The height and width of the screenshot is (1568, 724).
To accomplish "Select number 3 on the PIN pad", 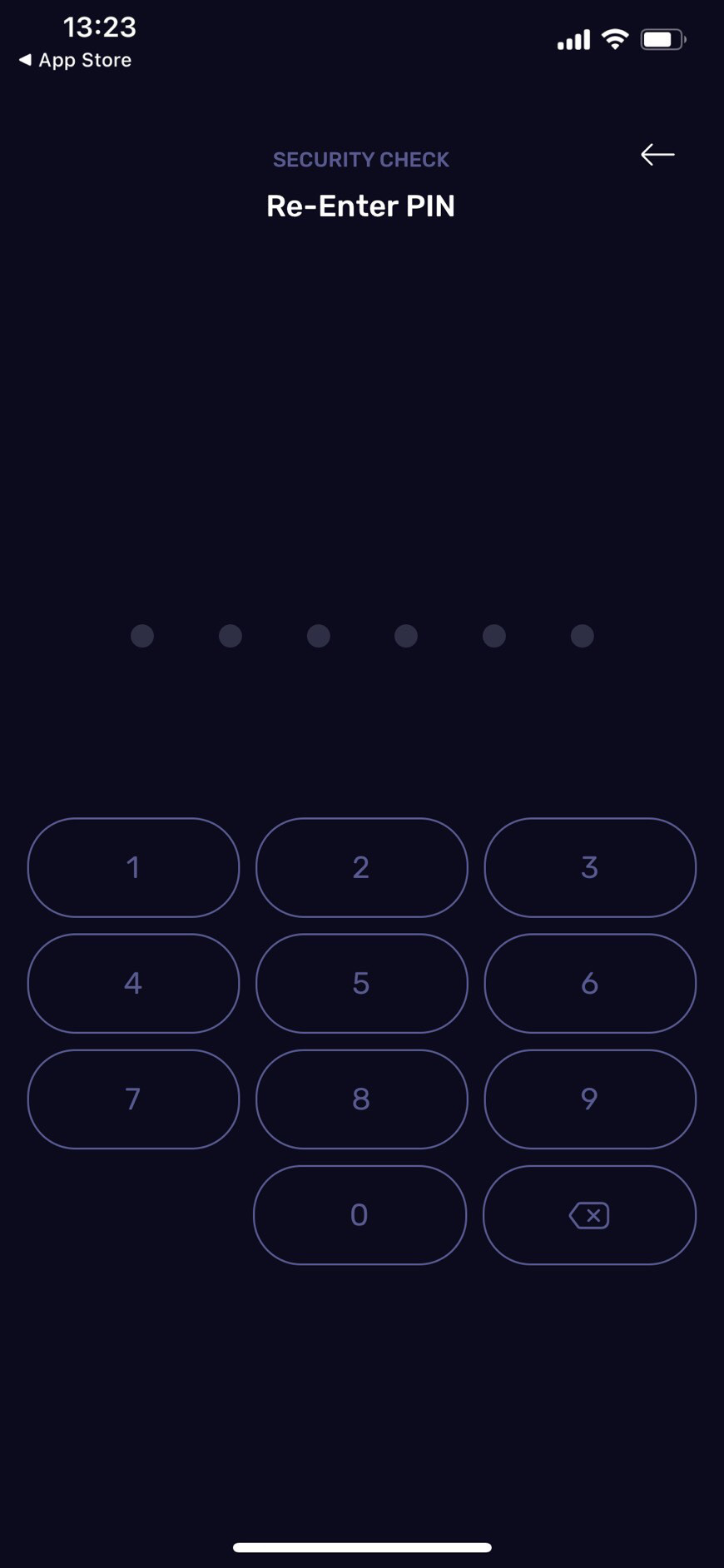I will coord(590,867).
